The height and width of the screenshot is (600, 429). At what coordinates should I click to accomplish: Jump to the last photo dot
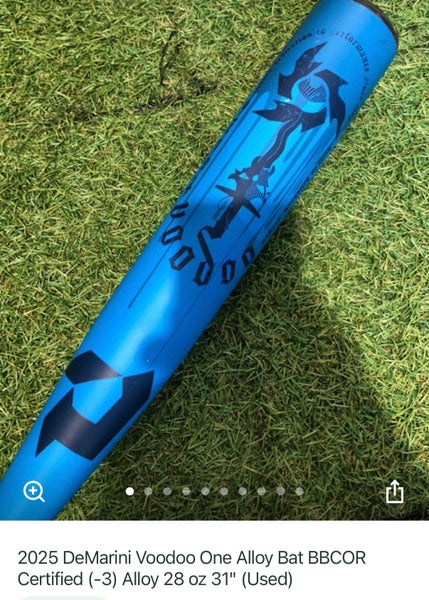(x=299, y=491)
